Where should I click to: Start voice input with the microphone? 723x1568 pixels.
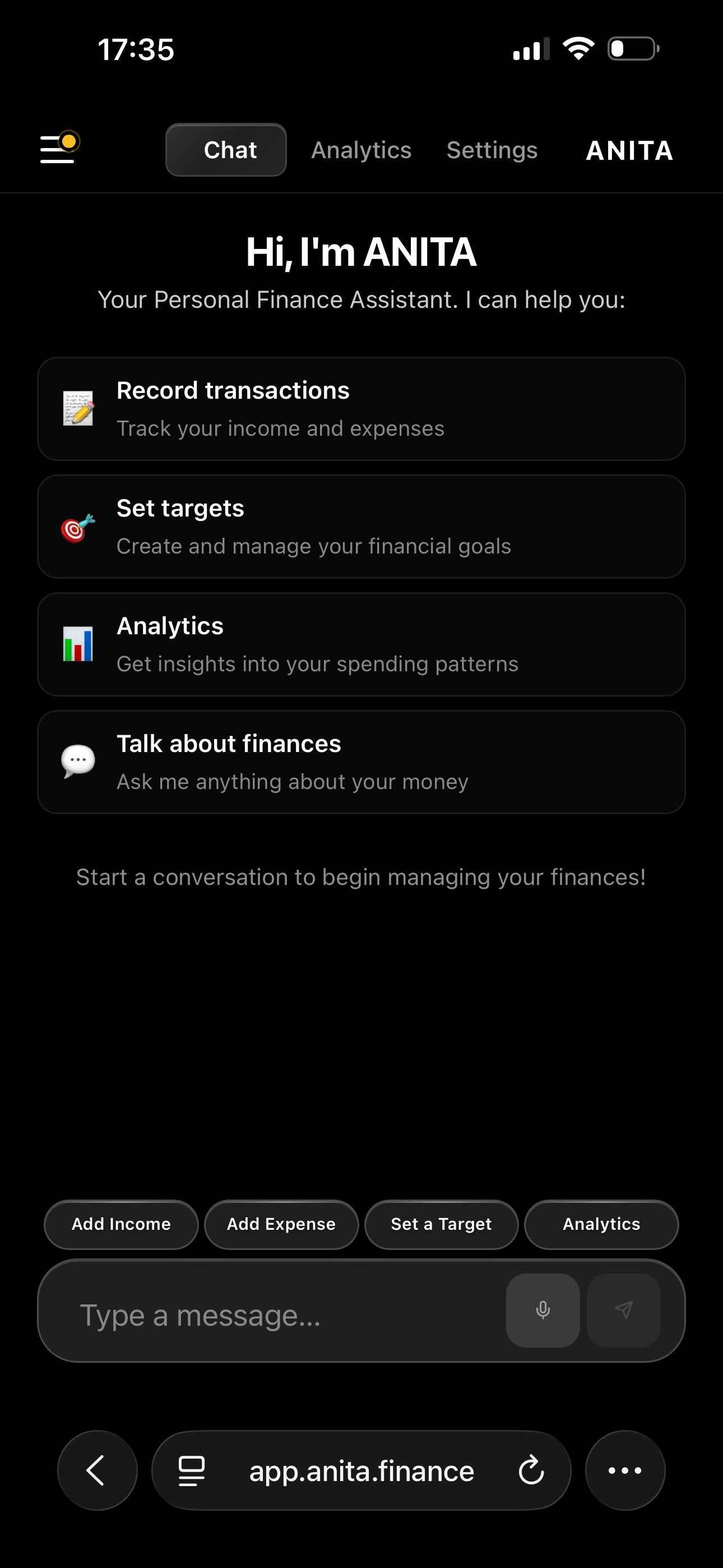543,1310
